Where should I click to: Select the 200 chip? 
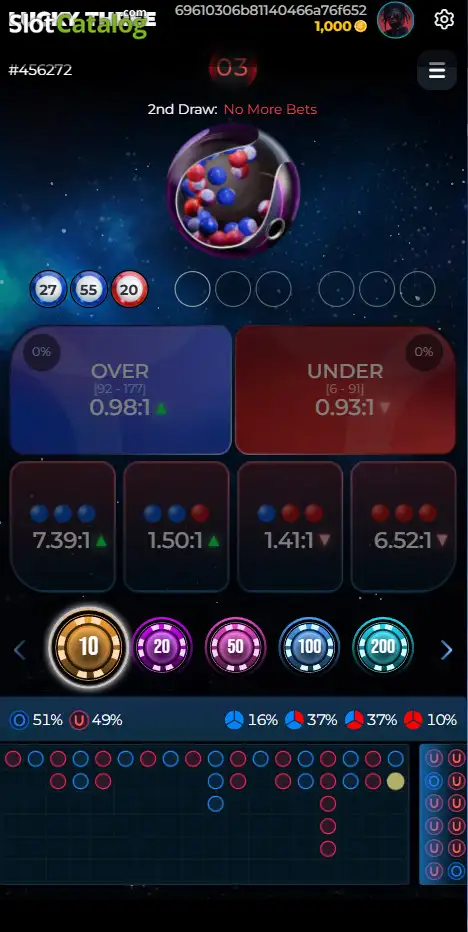point(383,647)
